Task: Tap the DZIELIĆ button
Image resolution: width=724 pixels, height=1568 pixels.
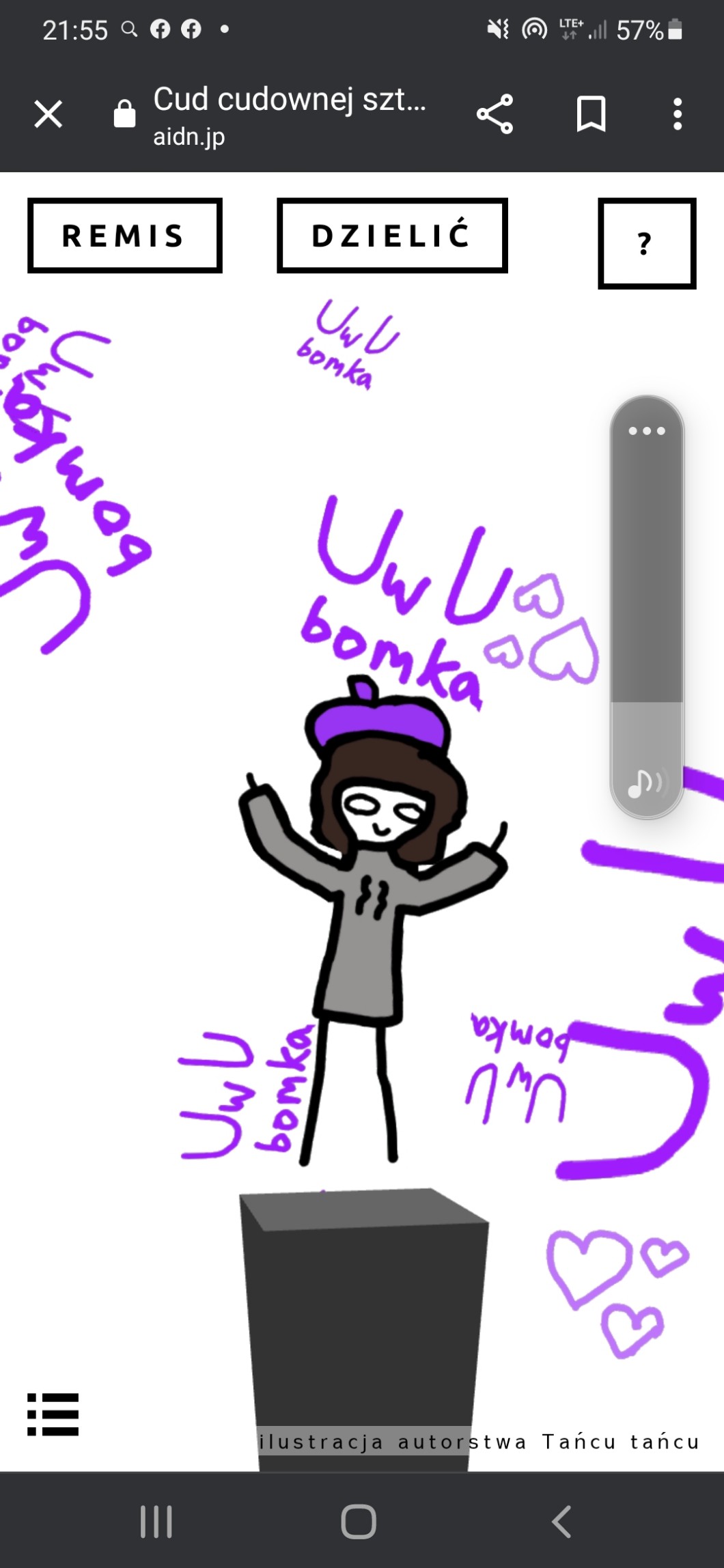Action: (392, 236)
